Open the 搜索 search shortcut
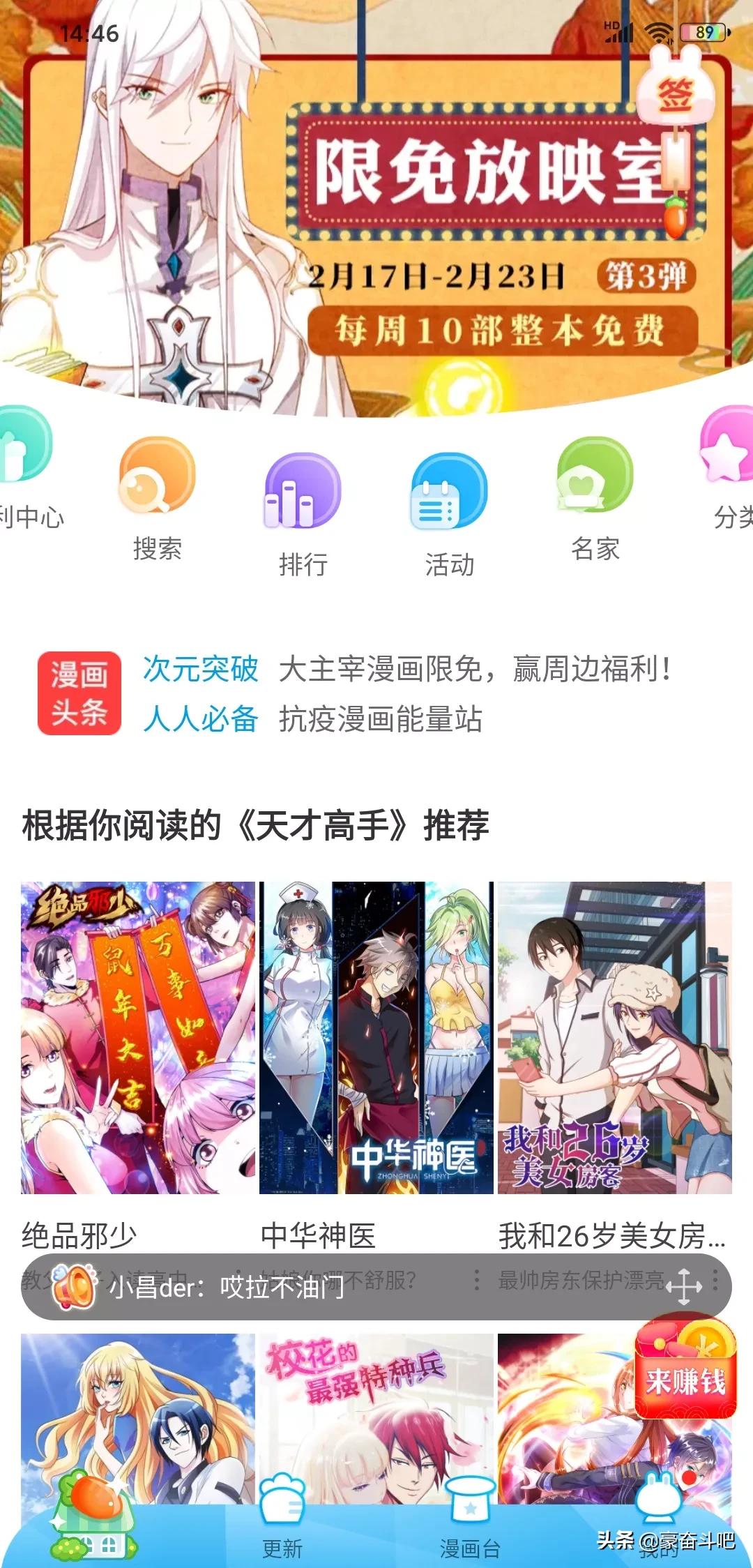This screenshot has height=1568, width=753. (x=158, y=499)
